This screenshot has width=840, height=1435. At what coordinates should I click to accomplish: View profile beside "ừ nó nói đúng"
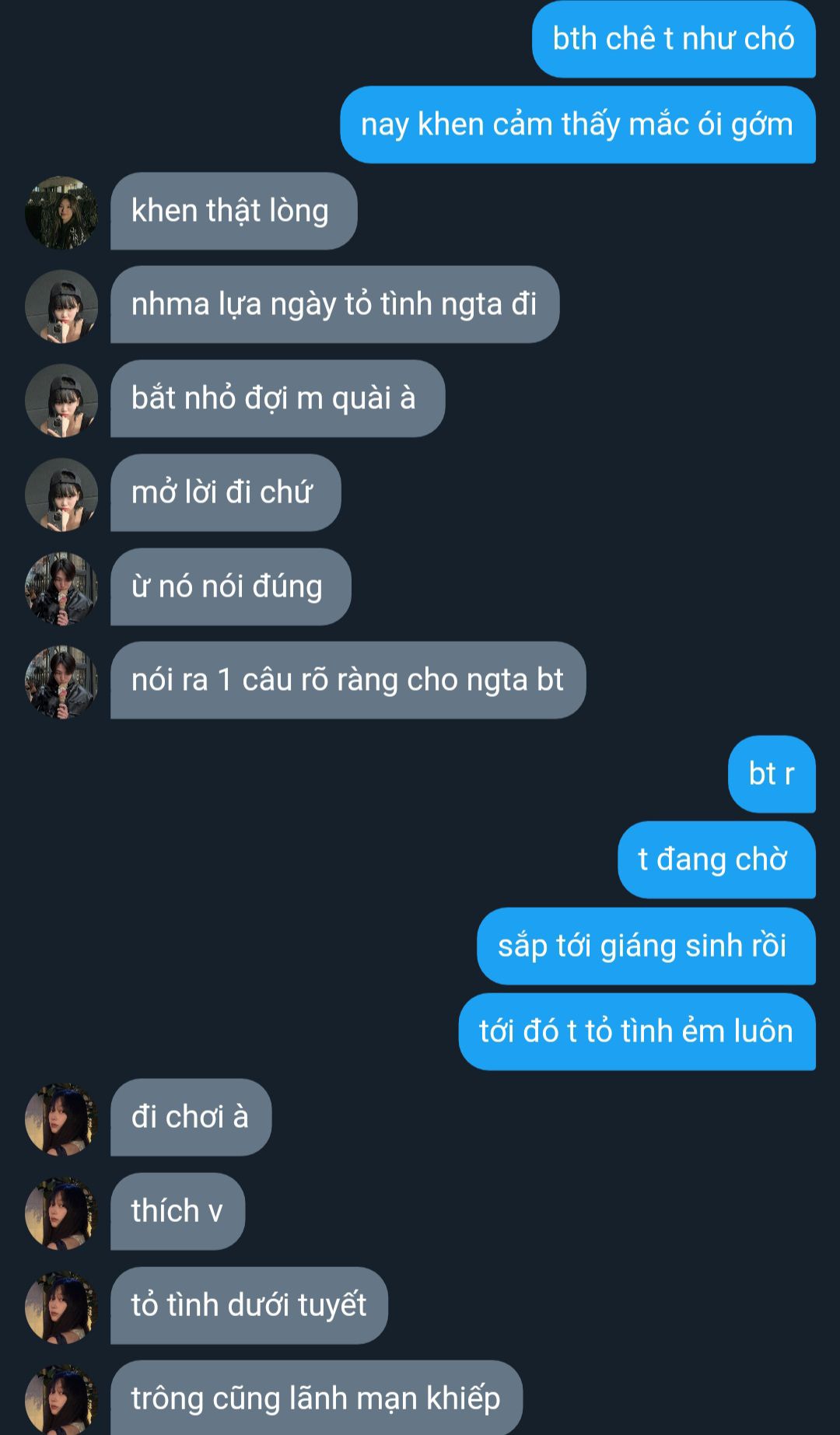coord(61,589)
